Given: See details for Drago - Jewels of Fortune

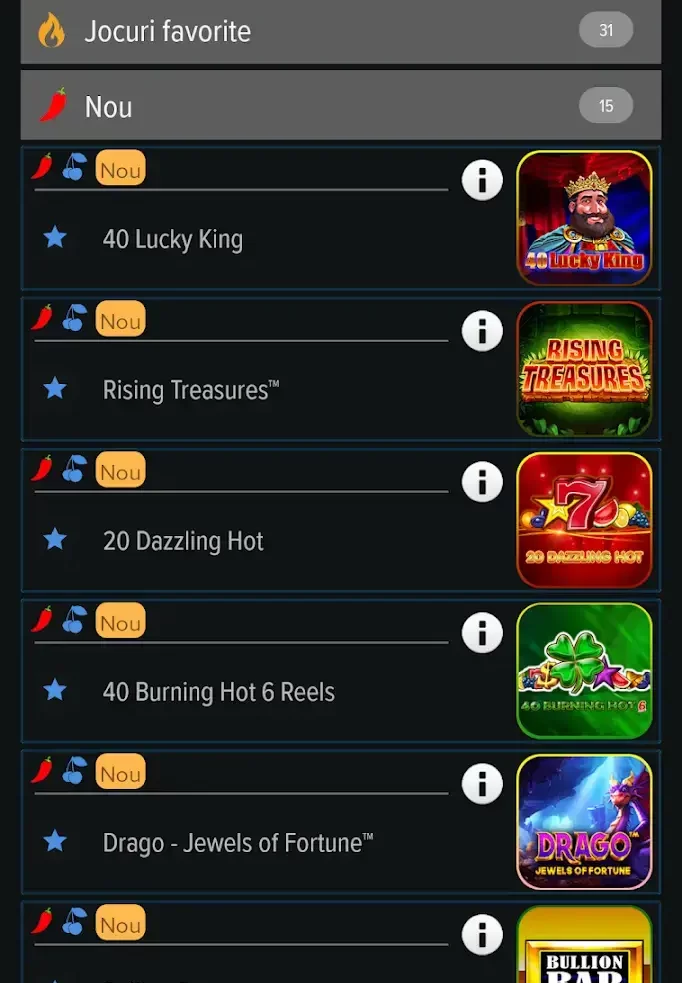Looking at the screenshot, I should [482, 784].
